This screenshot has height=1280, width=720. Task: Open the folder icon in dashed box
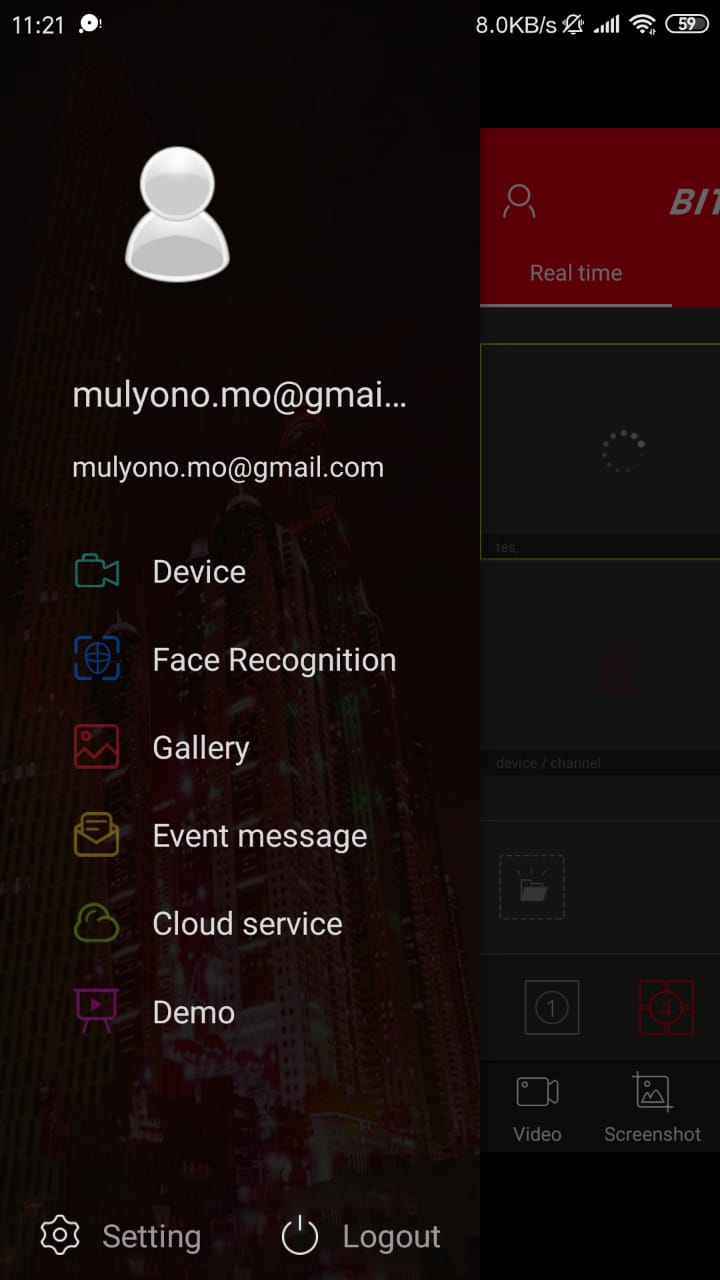coord(532,887)
